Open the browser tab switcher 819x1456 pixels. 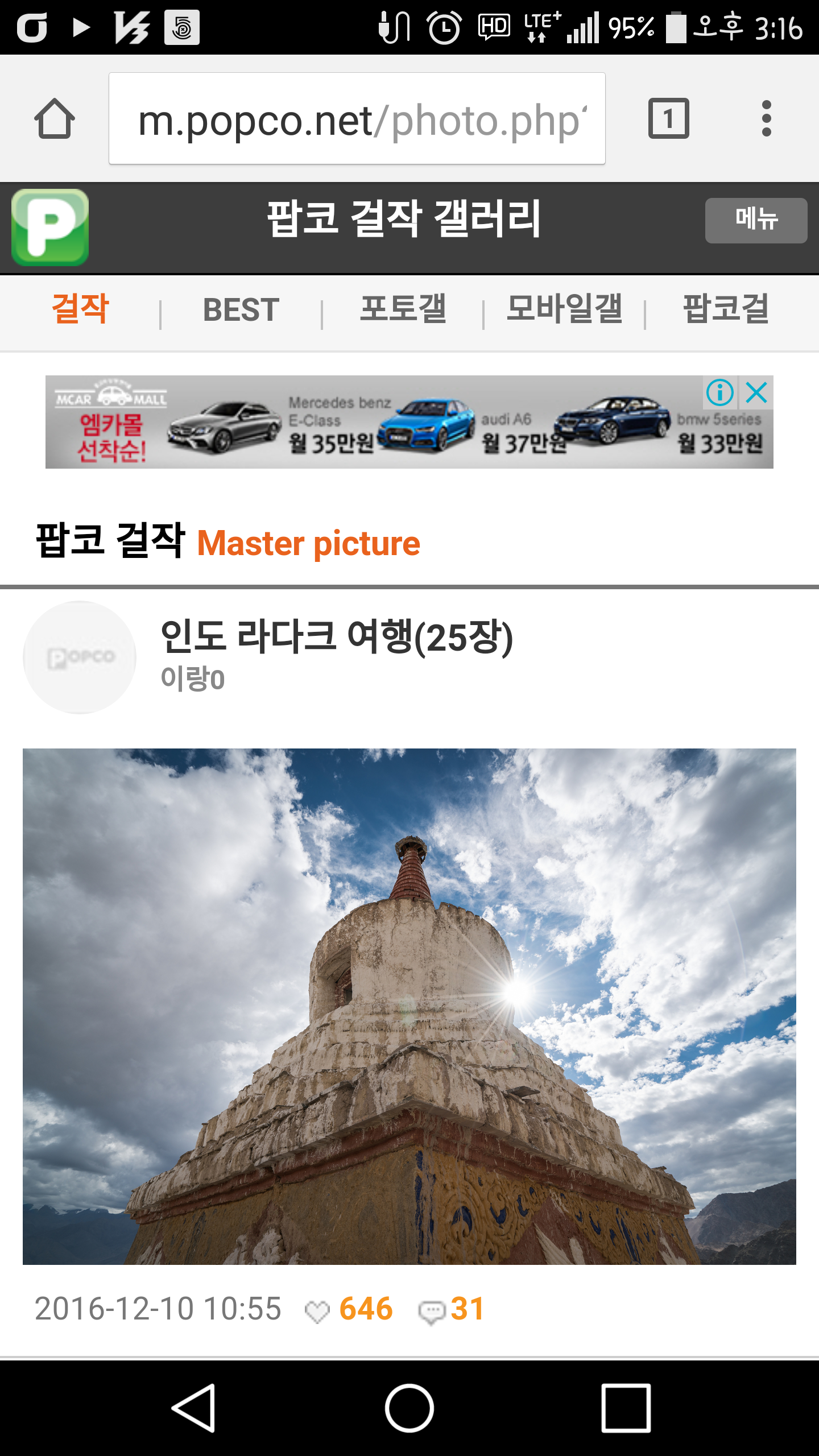point(668,119)
